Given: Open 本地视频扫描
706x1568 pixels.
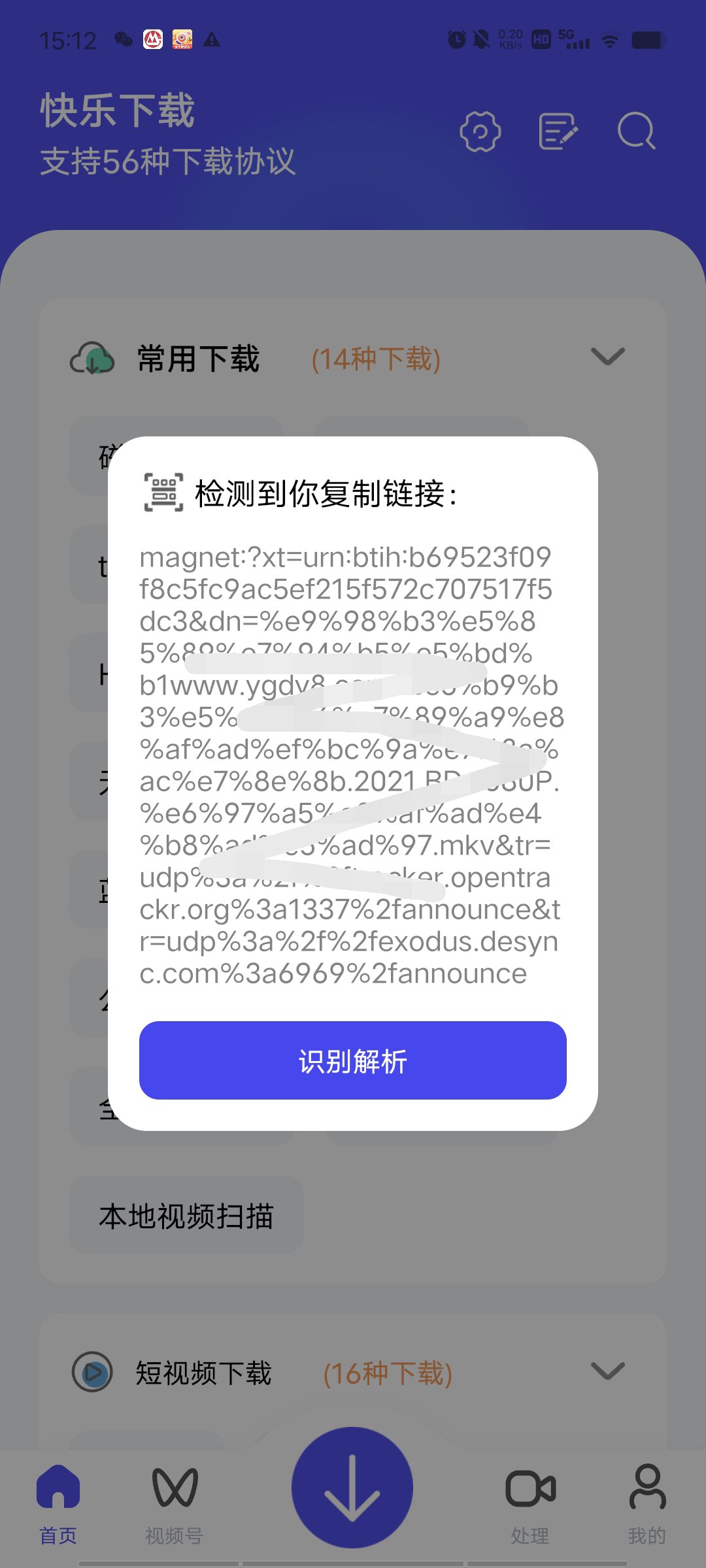Looking at the screenshot, I should pyautogui.click(x=186, y=1216).
